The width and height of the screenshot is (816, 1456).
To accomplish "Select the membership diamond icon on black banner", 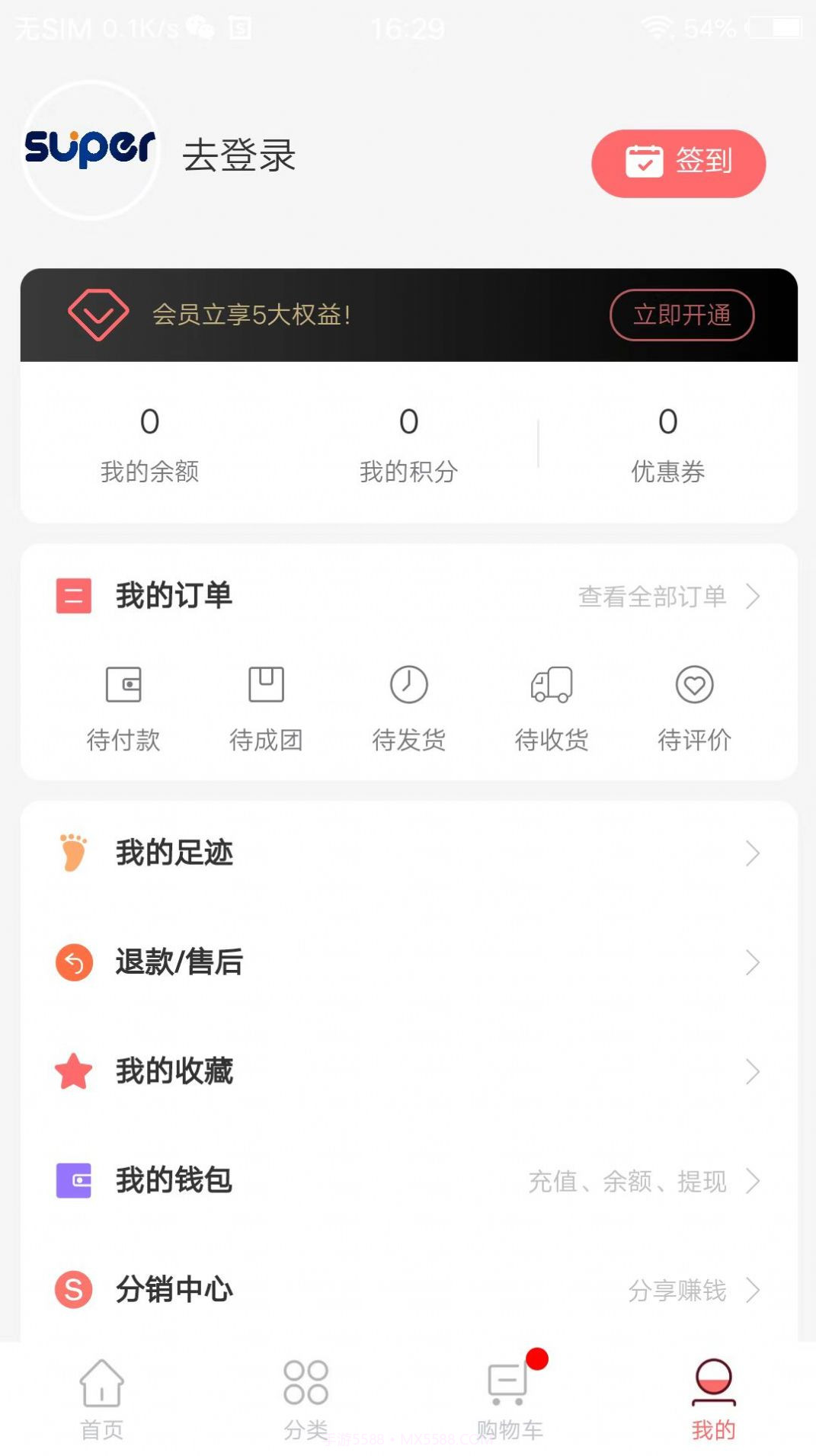I will (96, 315).
